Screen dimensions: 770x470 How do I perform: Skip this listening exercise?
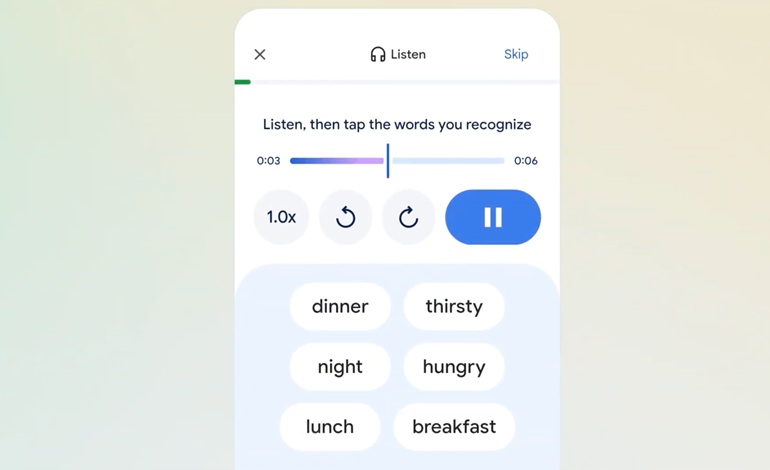click(516, 54)
